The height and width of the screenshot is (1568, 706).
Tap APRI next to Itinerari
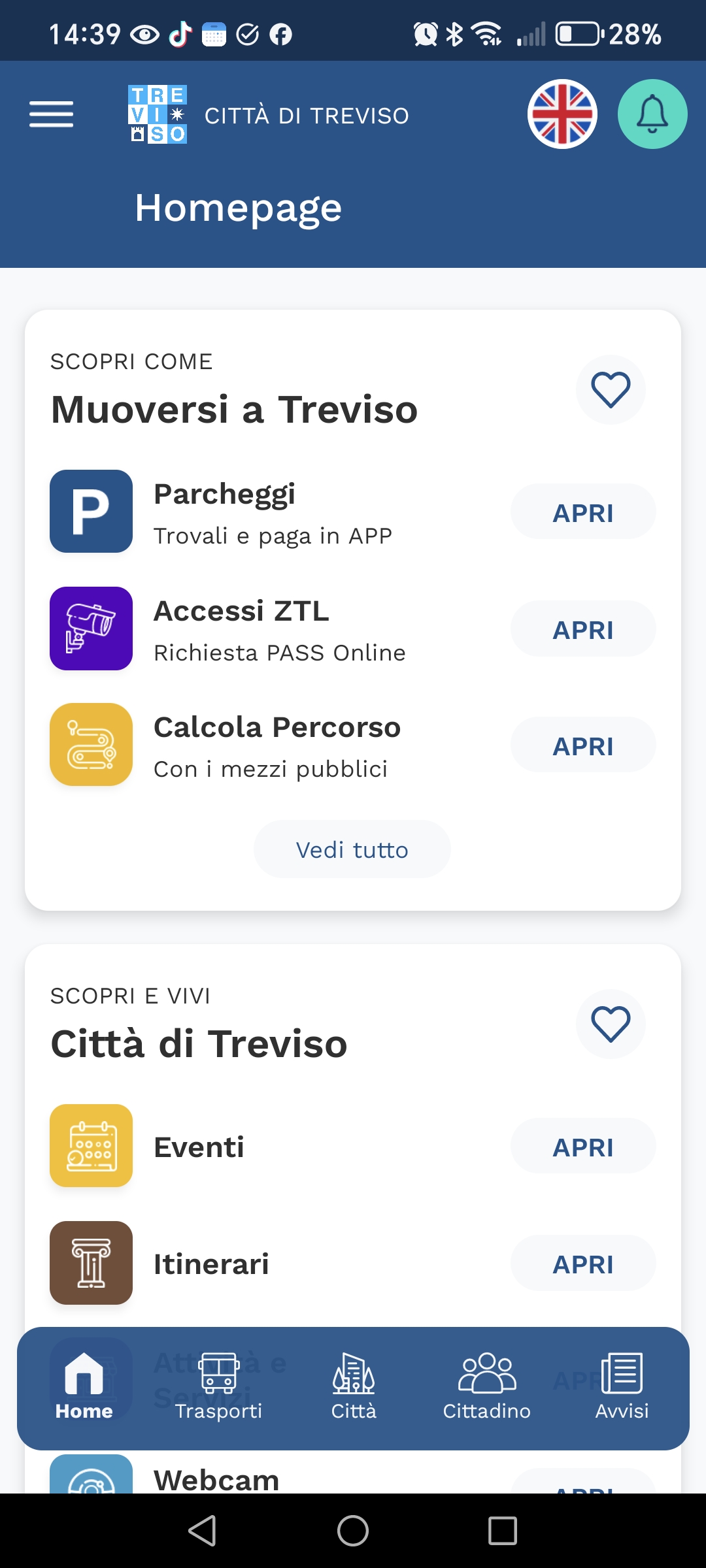coord(583,1263)
